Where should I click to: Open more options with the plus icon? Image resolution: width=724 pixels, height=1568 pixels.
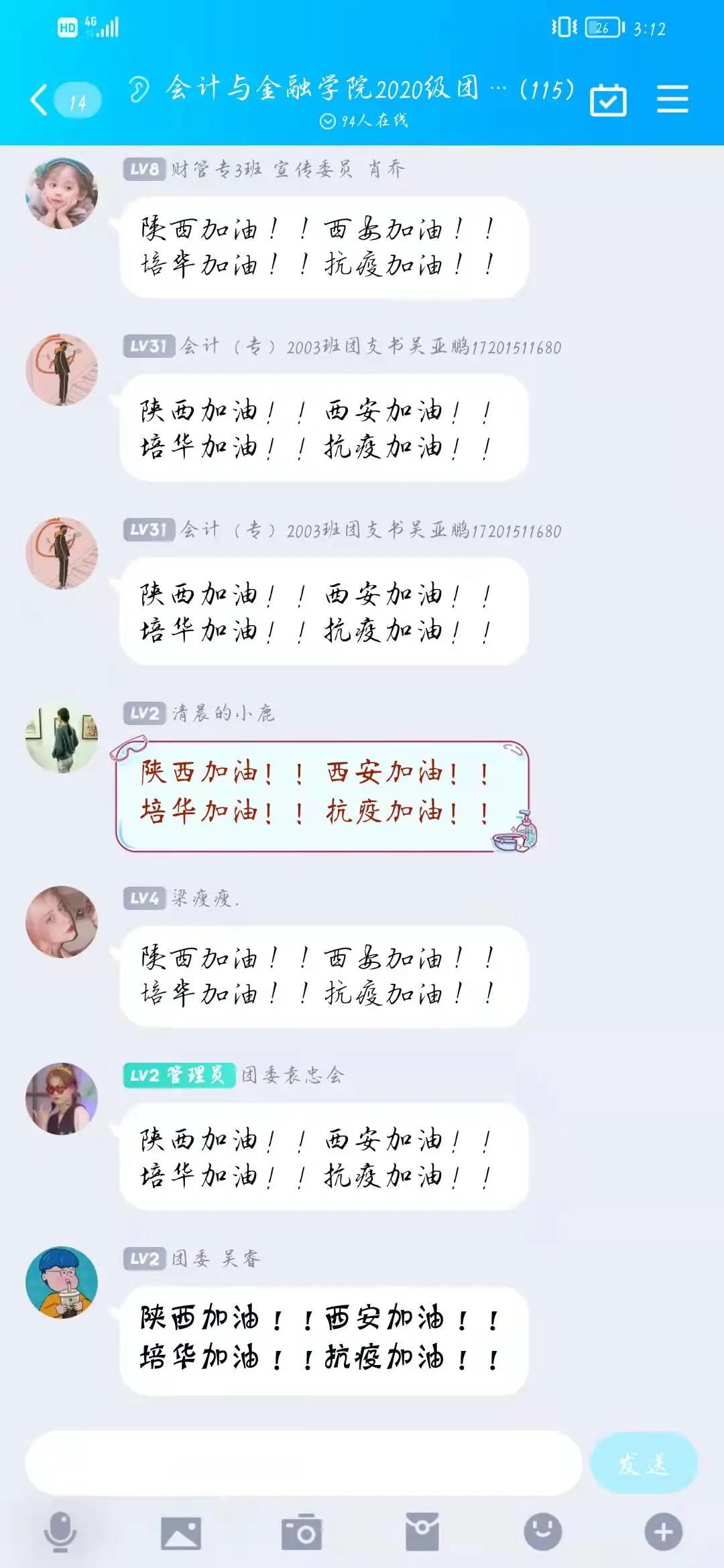coord(663,1532)
